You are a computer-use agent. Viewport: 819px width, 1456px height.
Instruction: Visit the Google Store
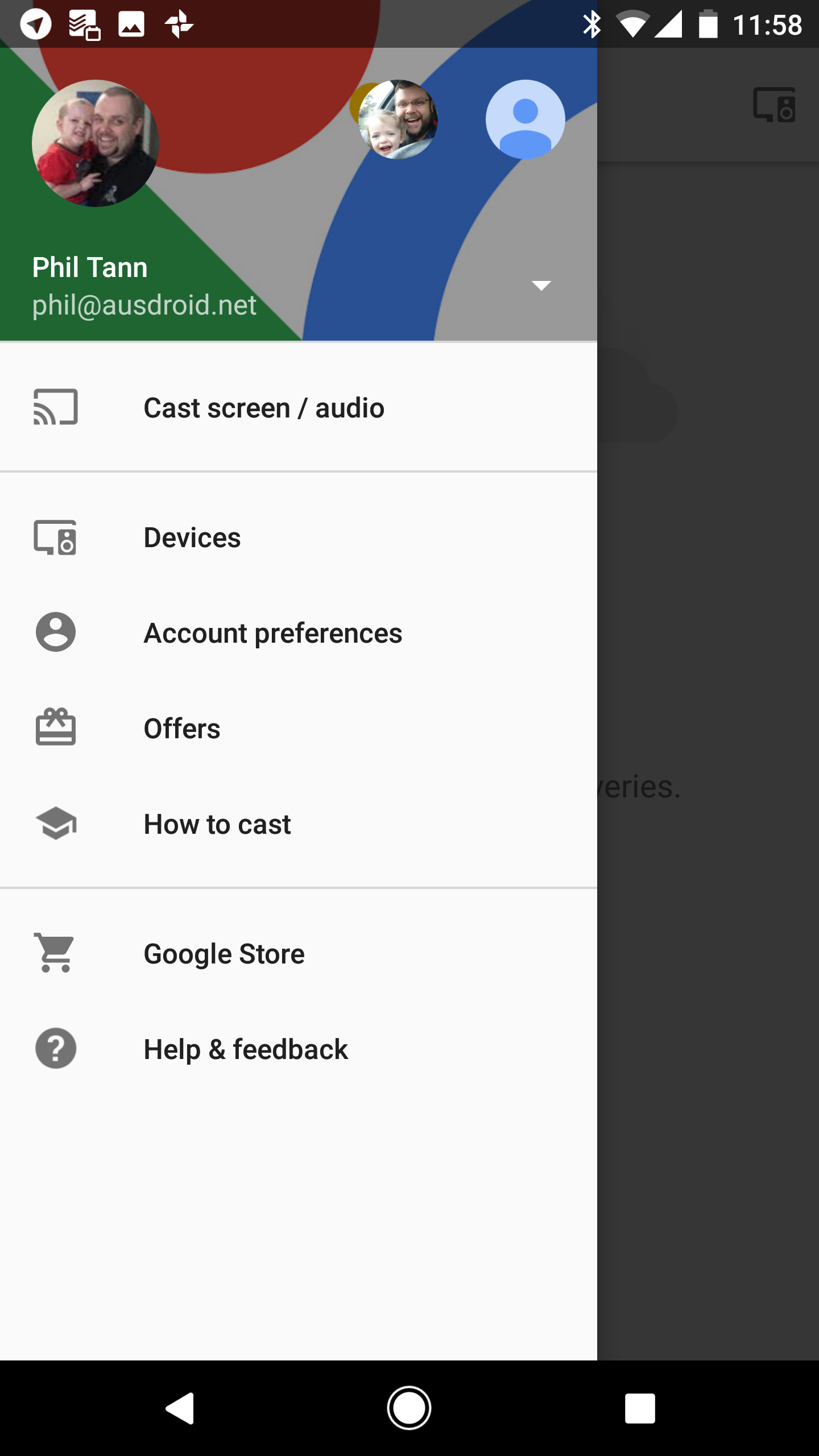(299, 953)
